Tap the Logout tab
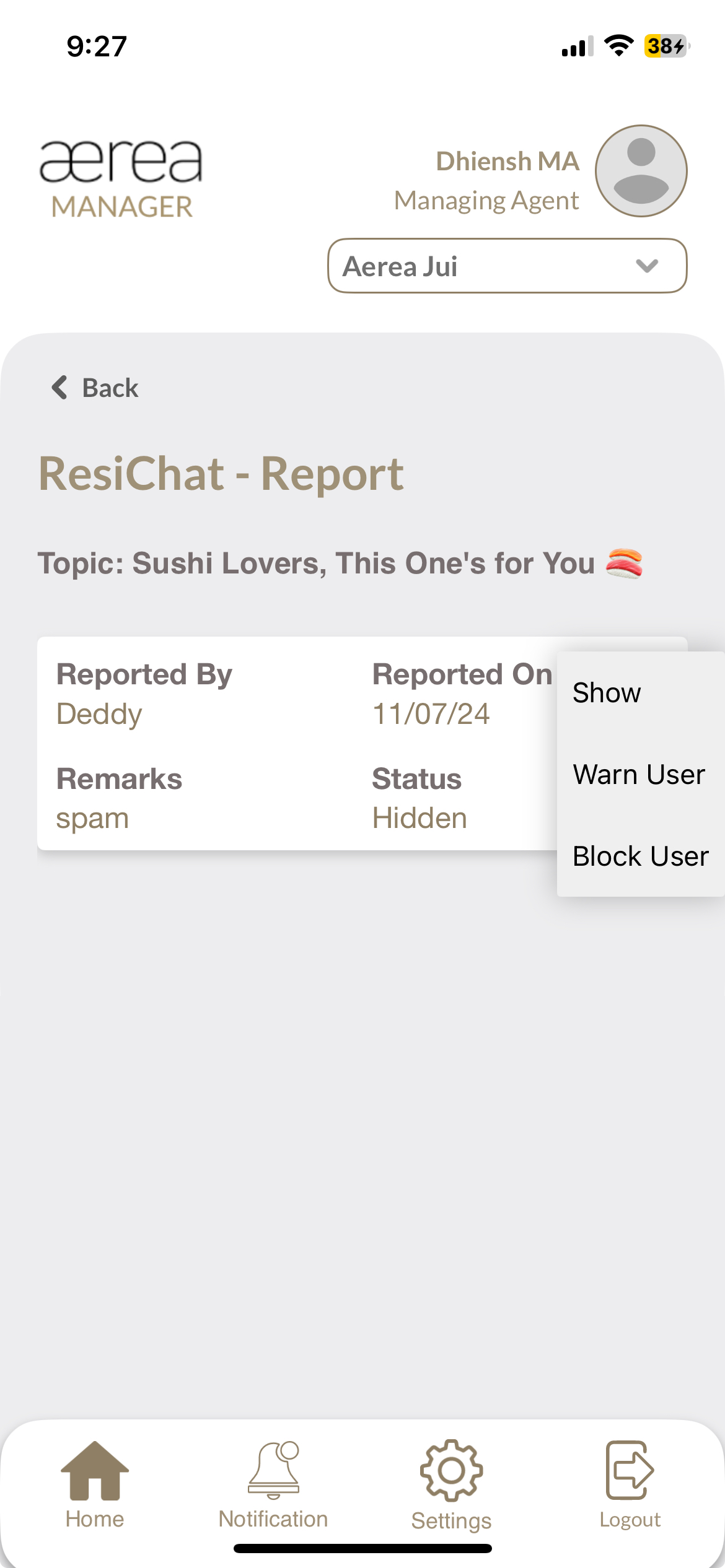The width and height of the screenshot is (725, 1568). [x=630, y=1484]
